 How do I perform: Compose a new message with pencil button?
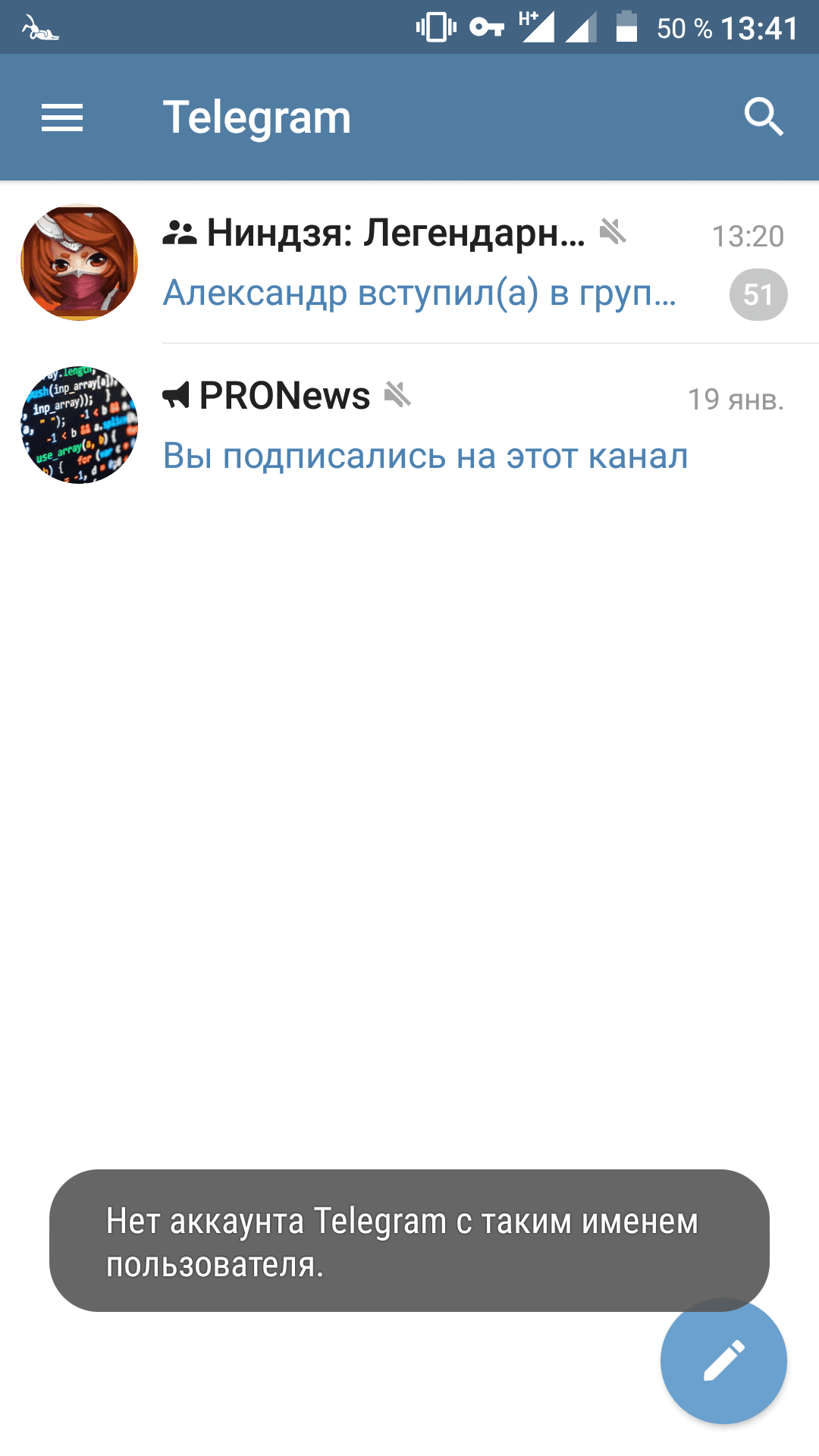pyautogui.click(x=723, y=1361)
